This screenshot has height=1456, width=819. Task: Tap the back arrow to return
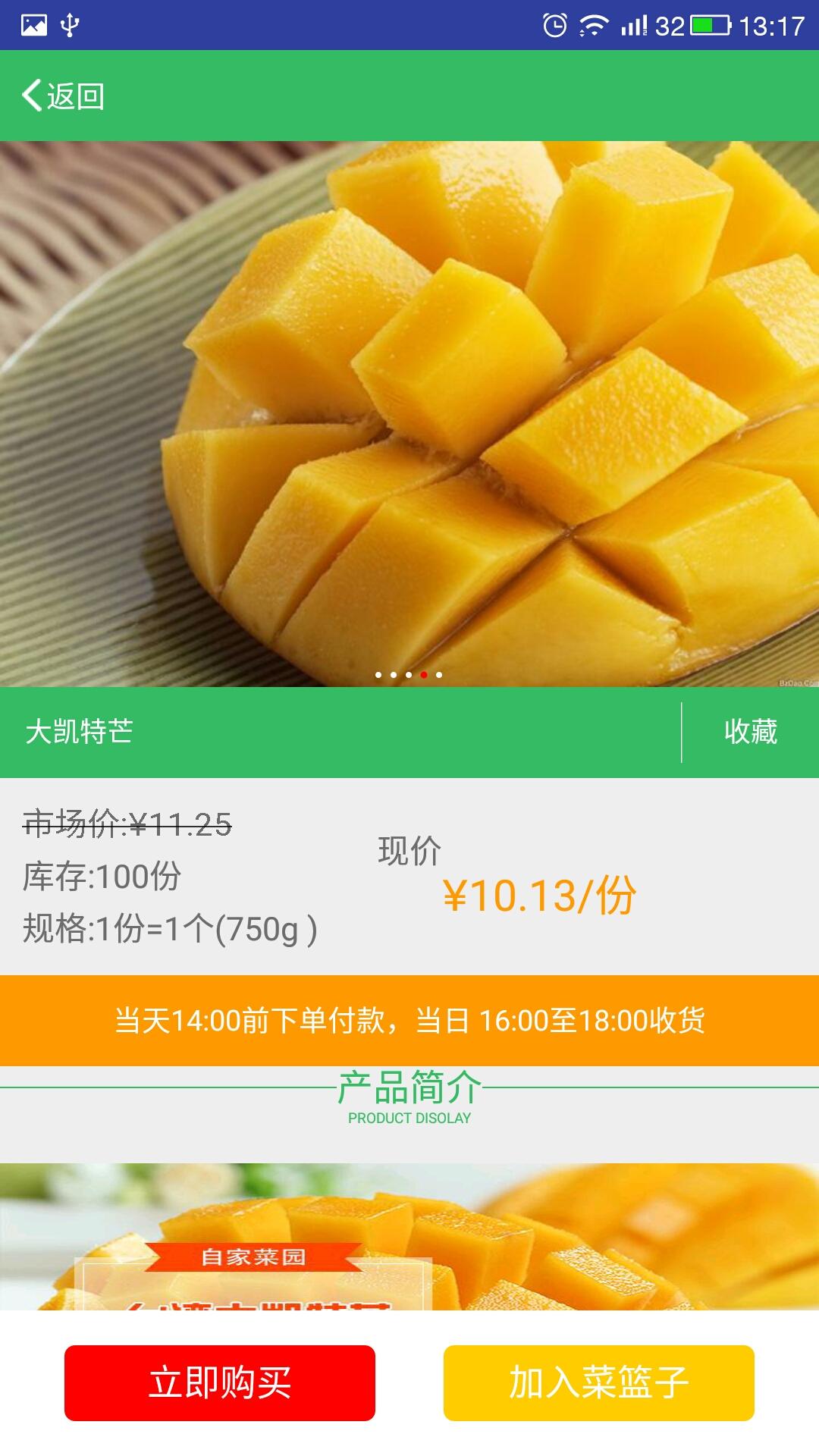30,96
